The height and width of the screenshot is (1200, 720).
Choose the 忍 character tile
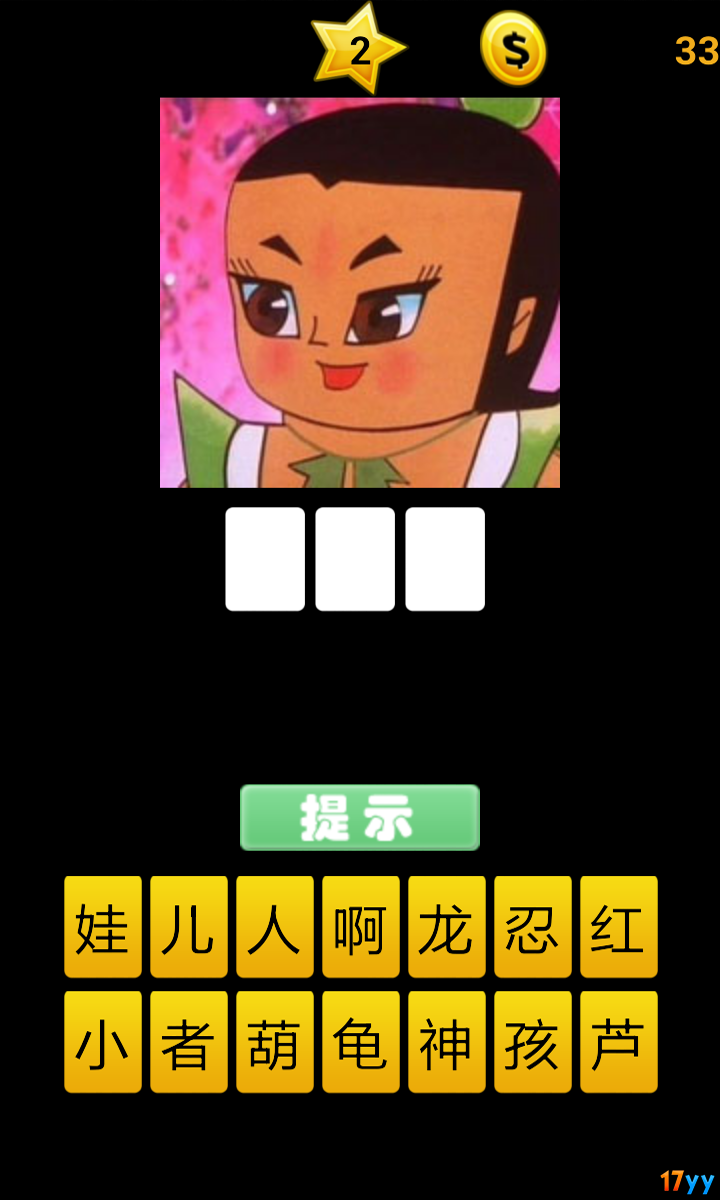tap(533, 927)
